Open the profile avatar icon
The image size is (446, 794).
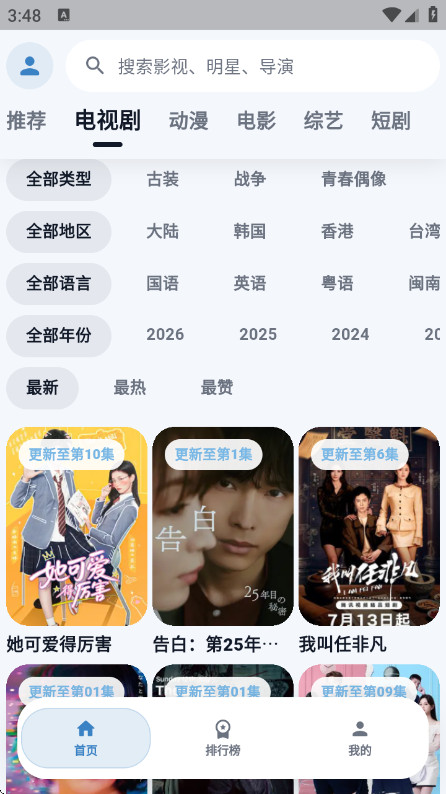pos(29,66)
